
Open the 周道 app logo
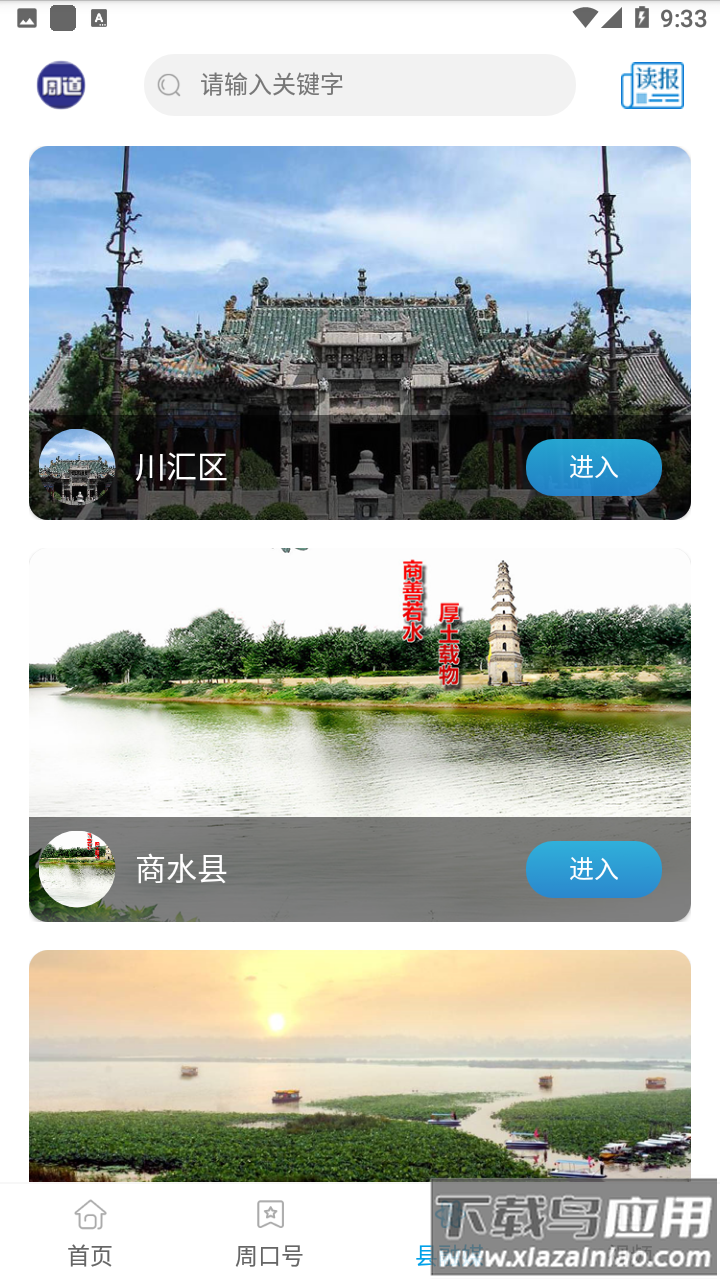tap(60, 85)
